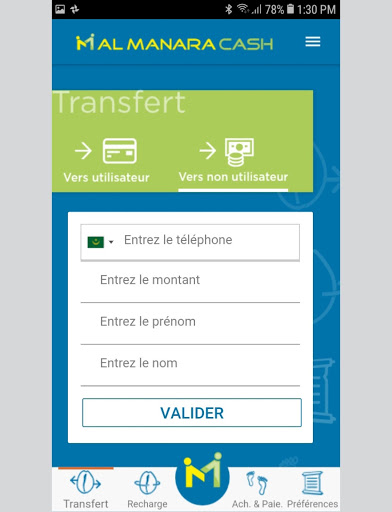Switch to the Recharge tab
Screen dimensions: 392x512
[147, 489]
